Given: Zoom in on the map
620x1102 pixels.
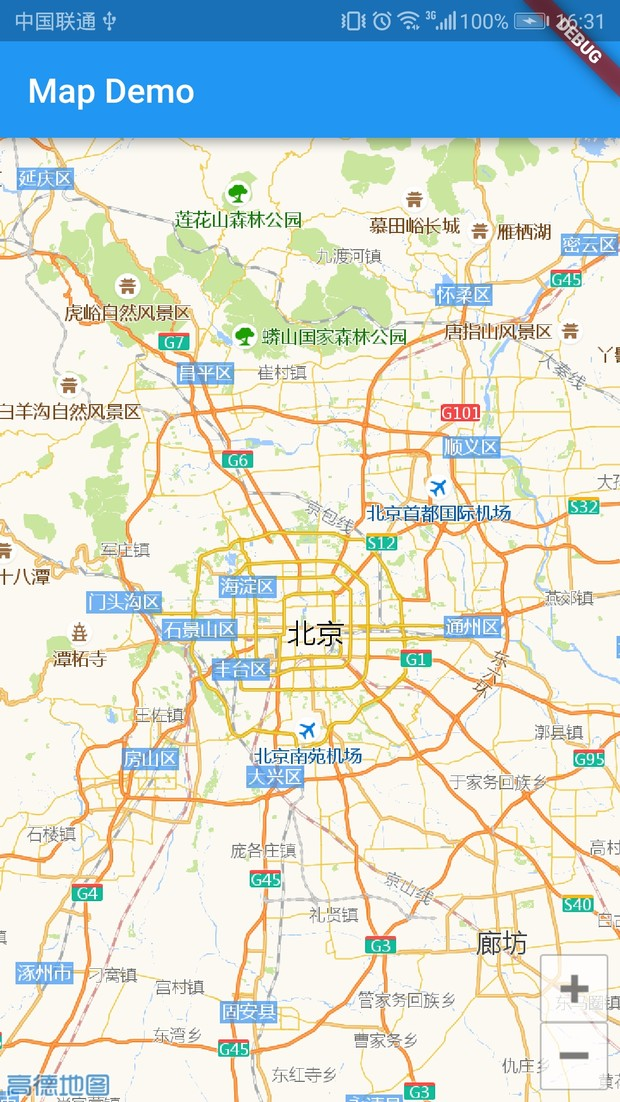Looking at the screenshot, I should [x=573, y=988].
